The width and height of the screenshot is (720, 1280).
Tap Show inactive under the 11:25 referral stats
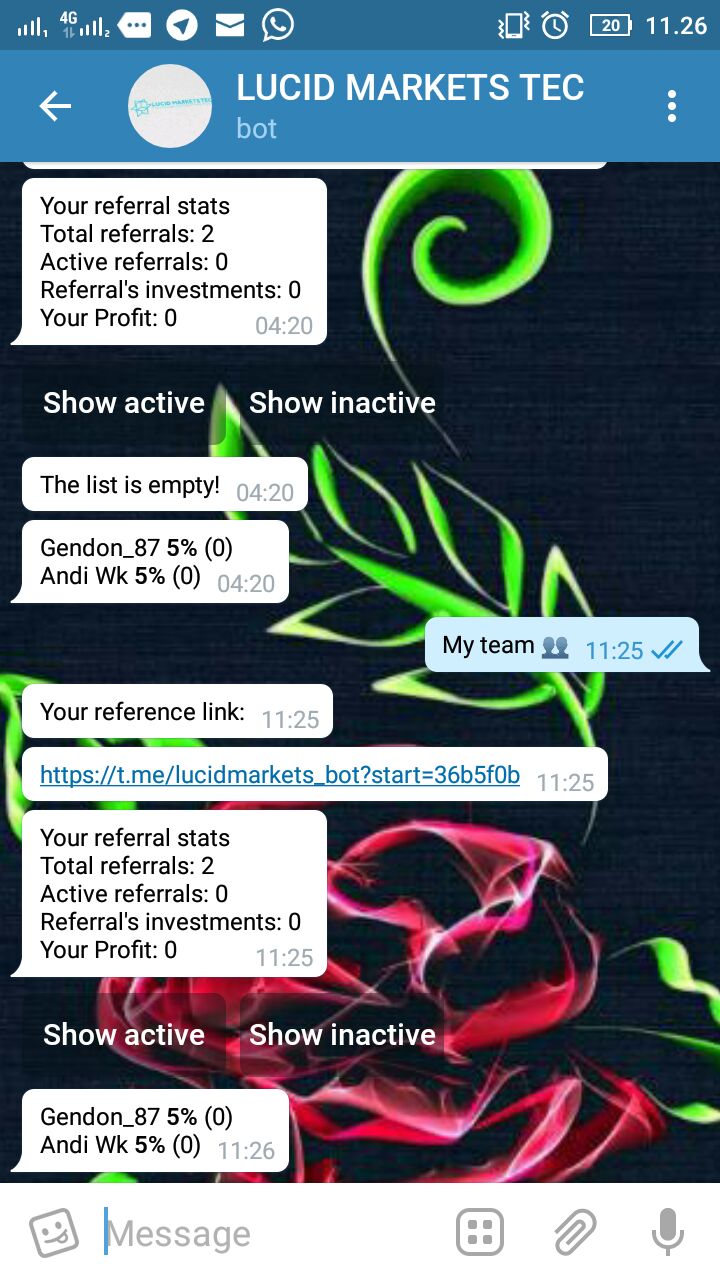pyautogui.click(x=342, y=1035)
